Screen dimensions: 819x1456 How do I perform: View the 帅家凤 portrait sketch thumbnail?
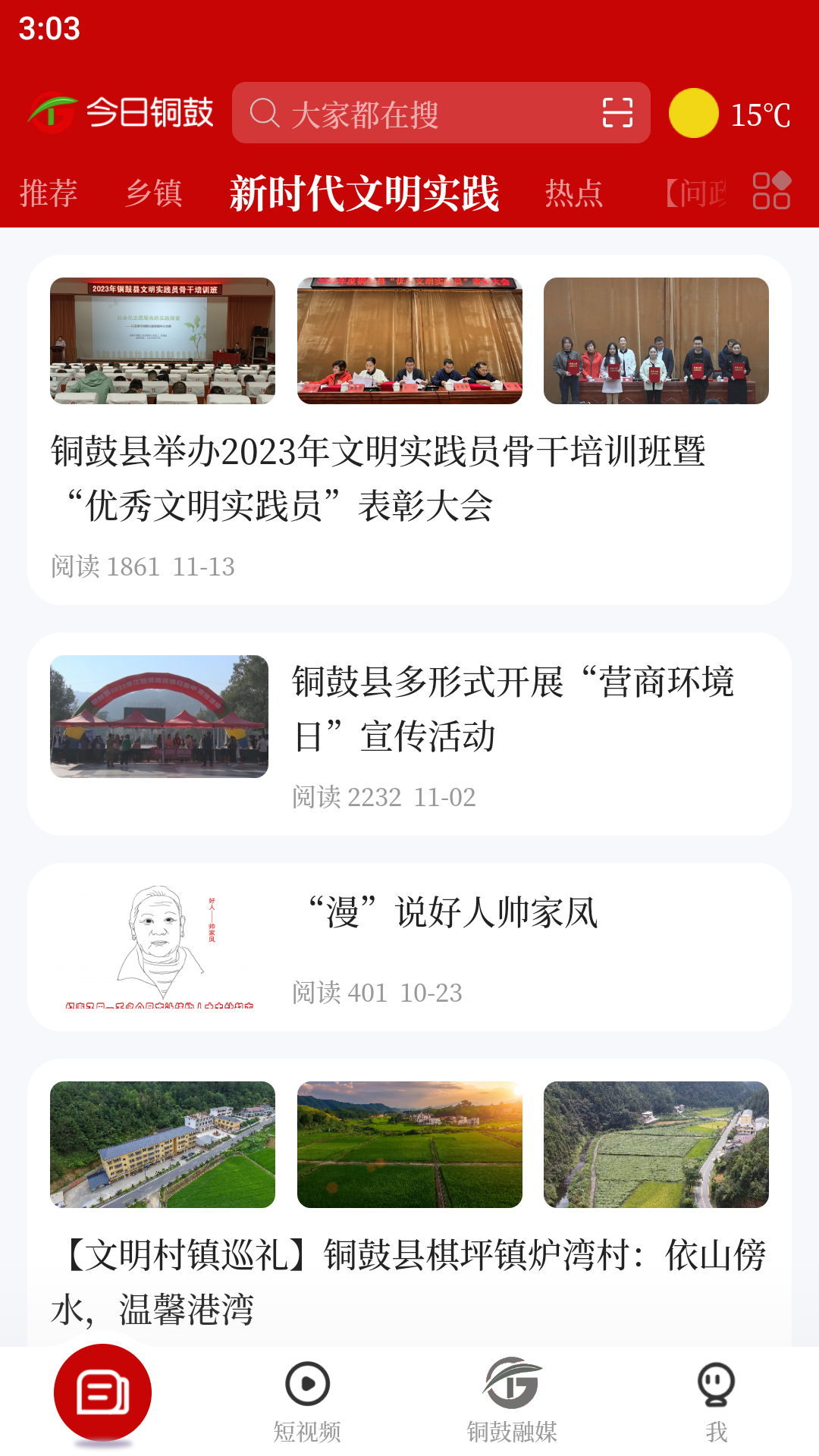[159, 944]
